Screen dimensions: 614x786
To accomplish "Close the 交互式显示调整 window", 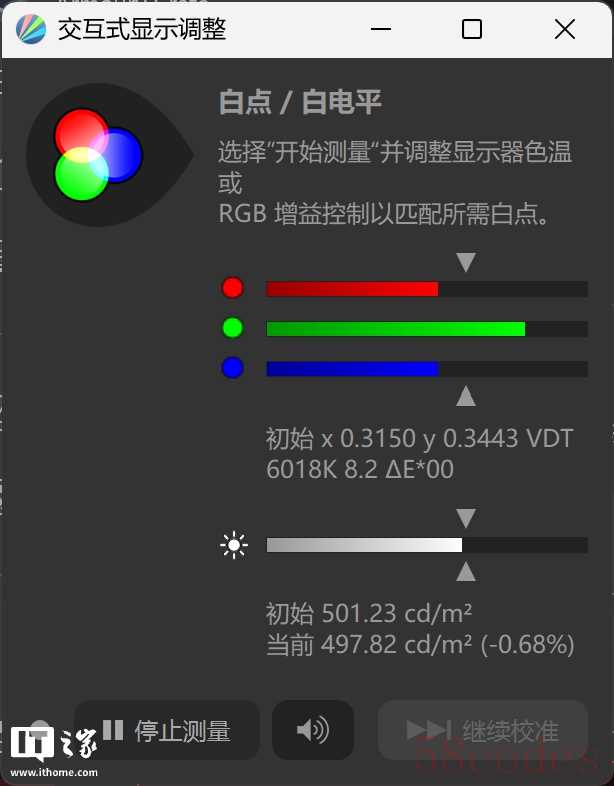I will pos(564,30).
